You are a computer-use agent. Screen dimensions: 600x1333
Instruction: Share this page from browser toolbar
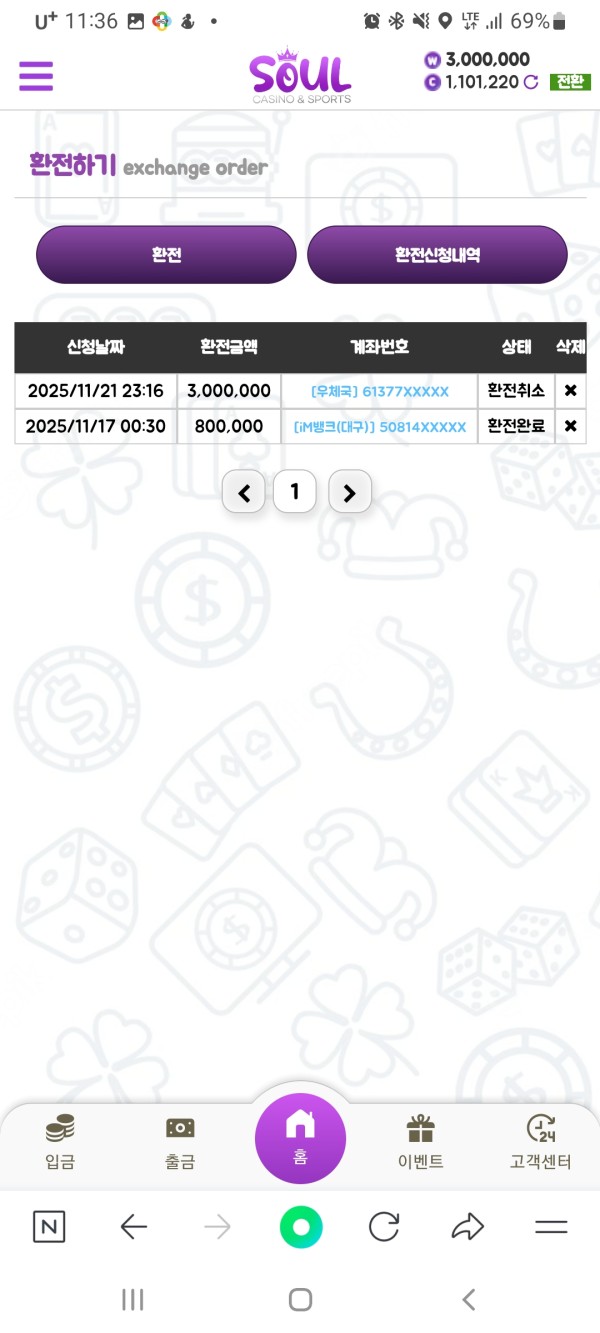coord(467,1227)
